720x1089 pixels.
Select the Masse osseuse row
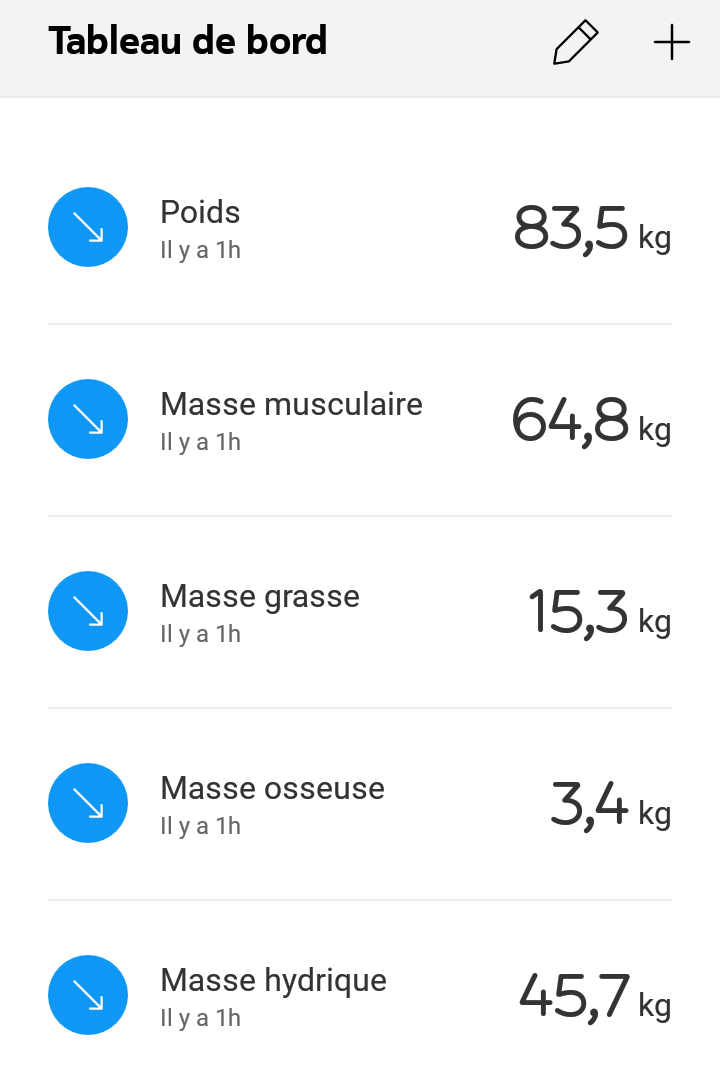(360, 804)
